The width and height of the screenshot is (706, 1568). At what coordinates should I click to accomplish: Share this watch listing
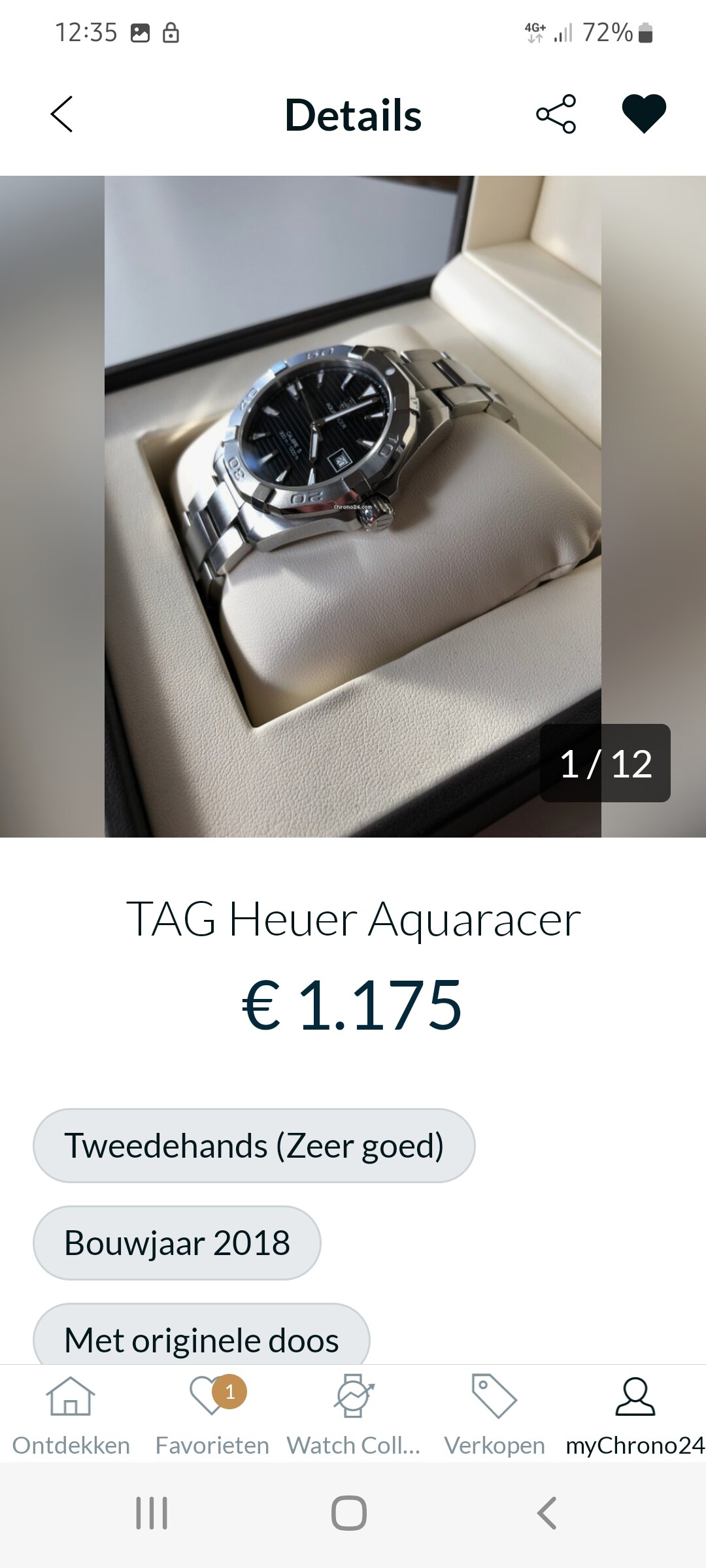(556, 114)
